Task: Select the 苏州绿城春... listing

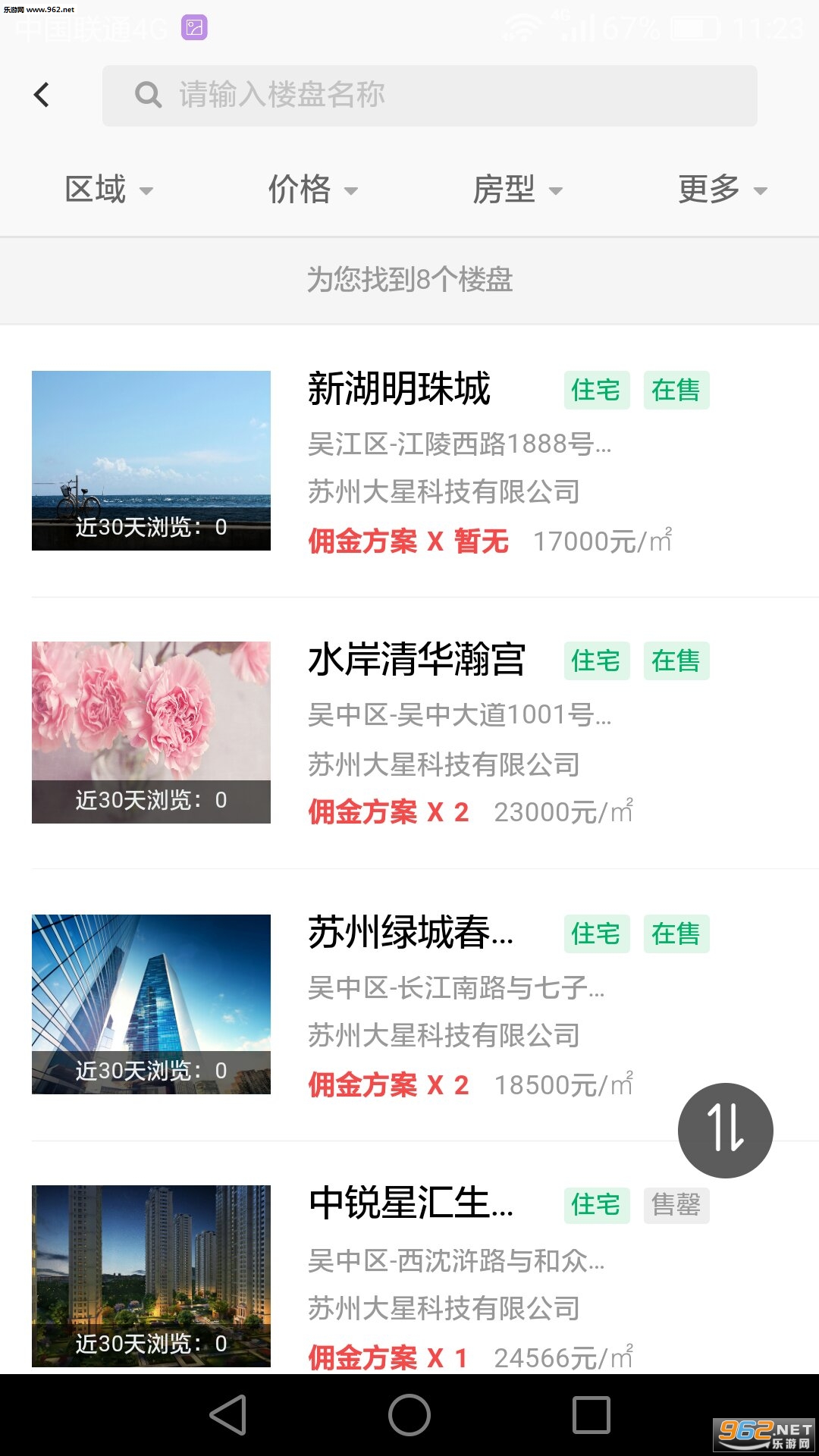Action: click(x=410, y=933)
